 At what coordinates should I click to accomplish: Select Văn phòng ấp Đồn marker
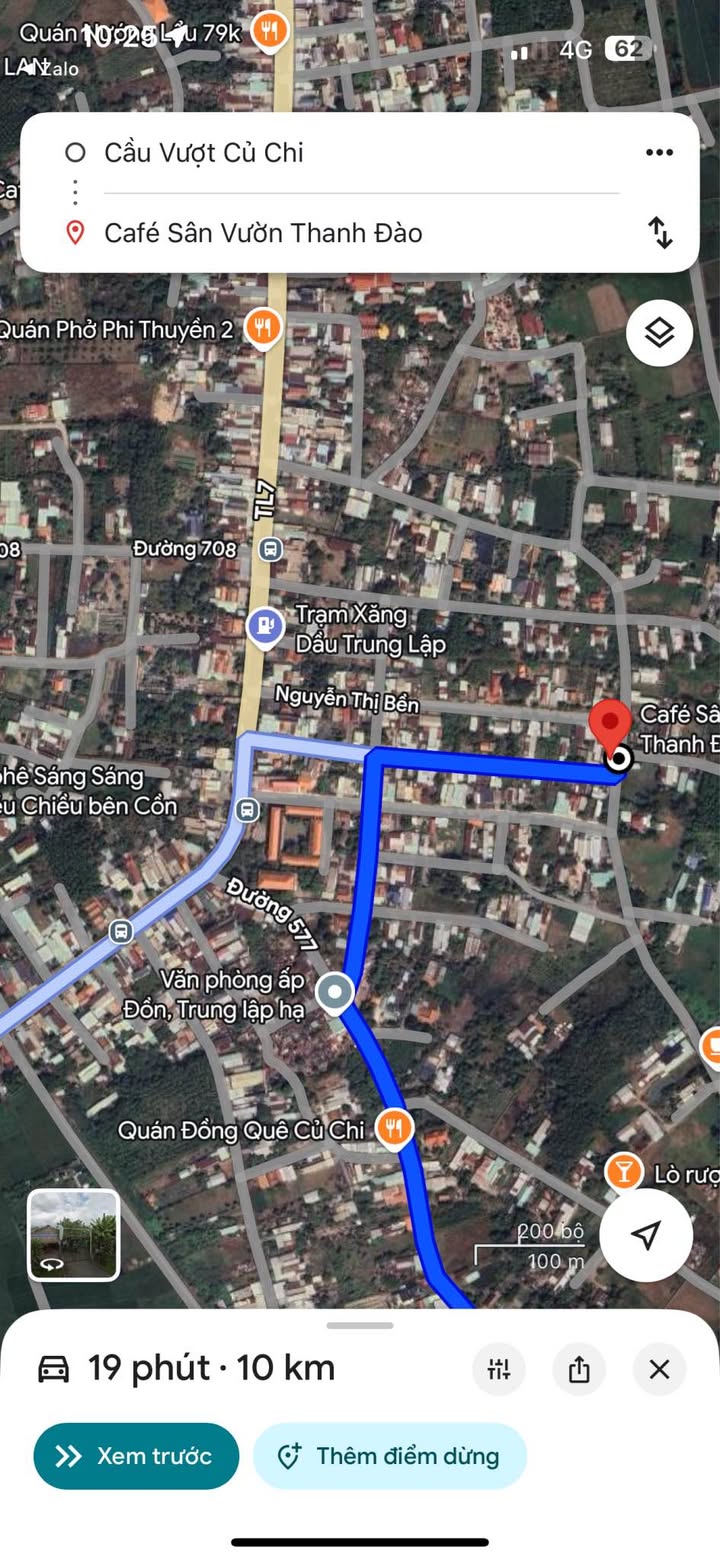pos(334,993)
